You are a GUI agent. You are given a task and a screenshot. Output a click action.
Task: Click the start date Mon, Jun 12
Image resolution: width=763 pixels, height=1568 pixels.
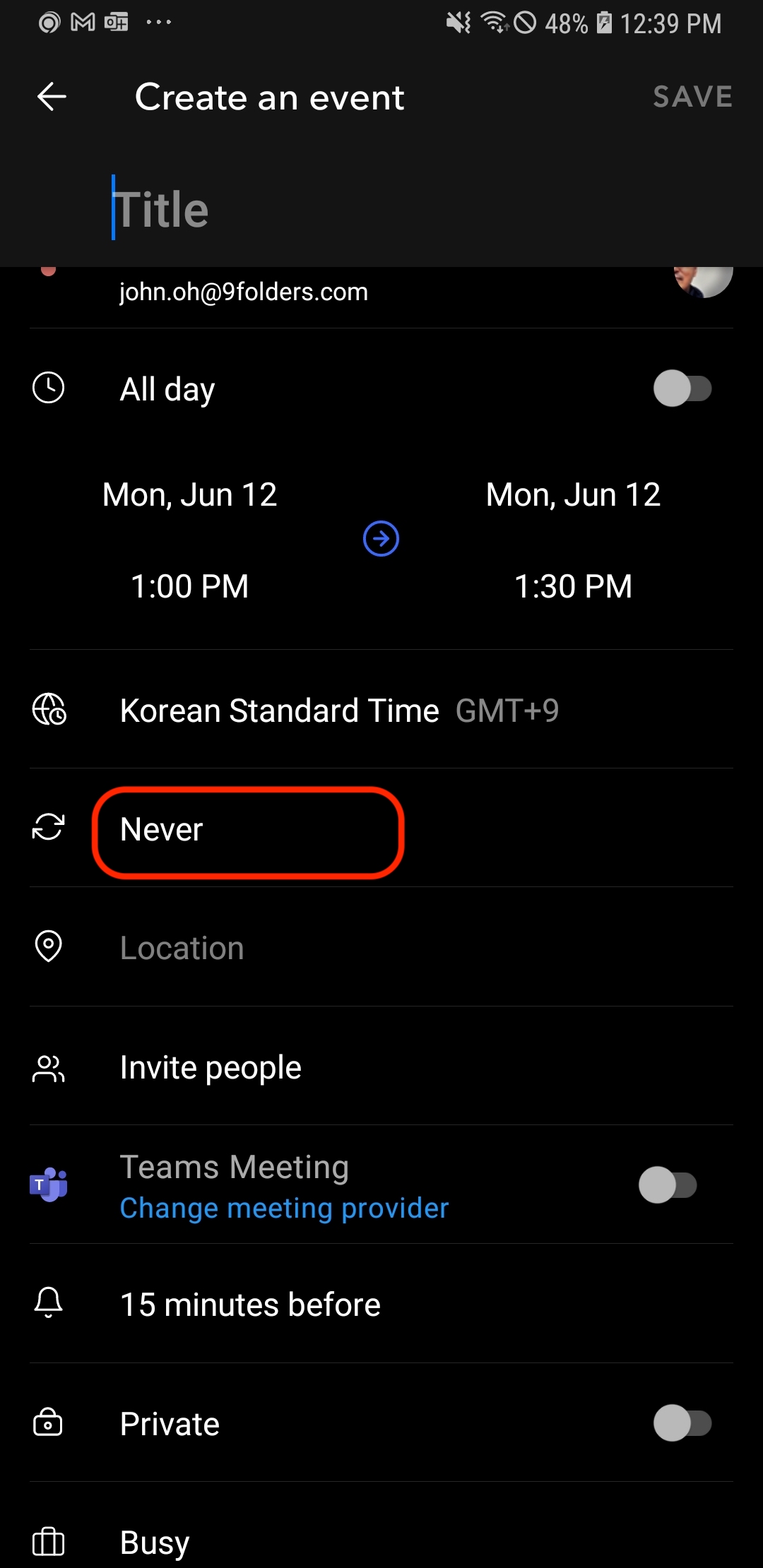point(189,494)
